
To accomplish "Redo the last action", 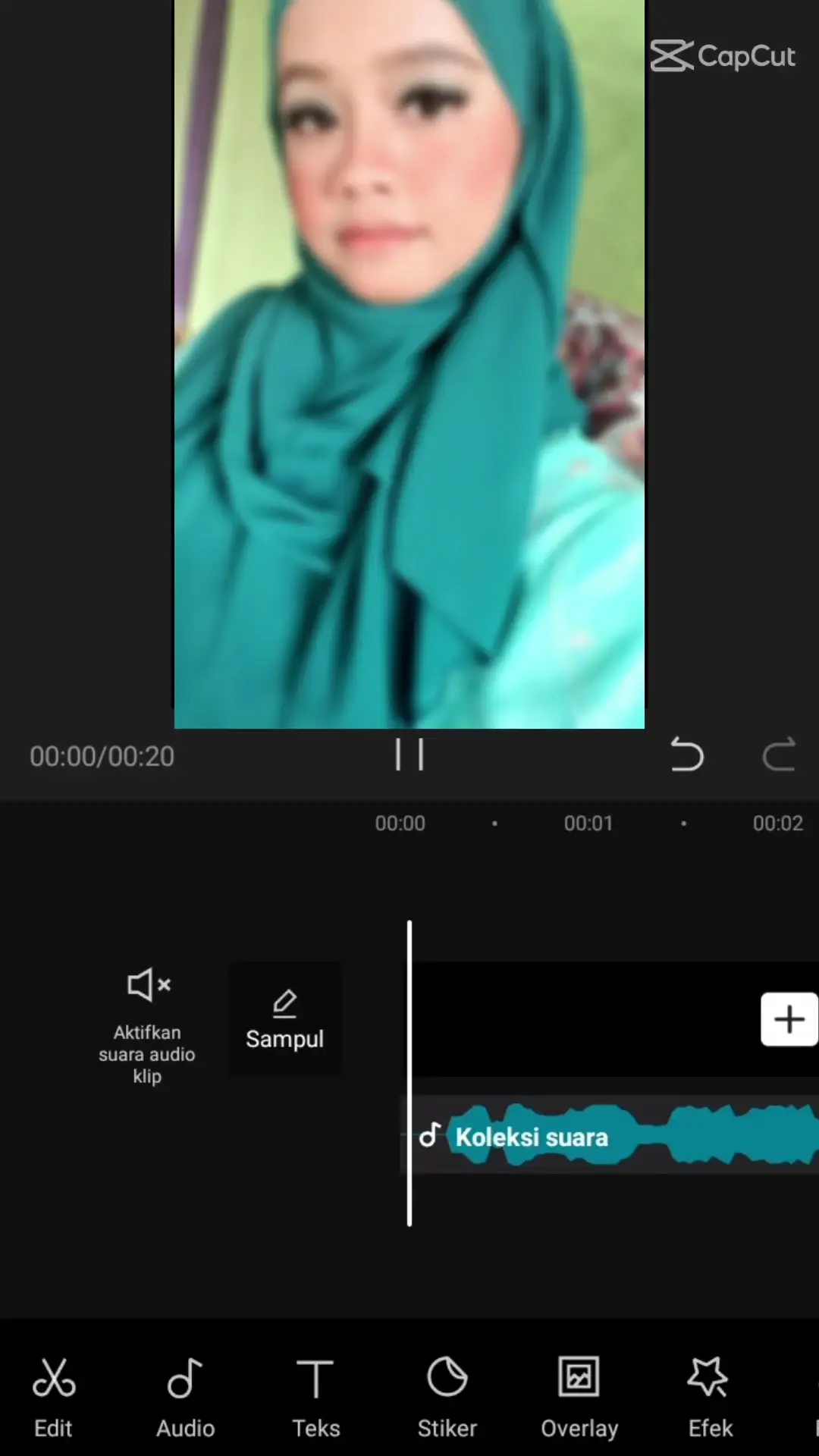I will coord(779,755).
